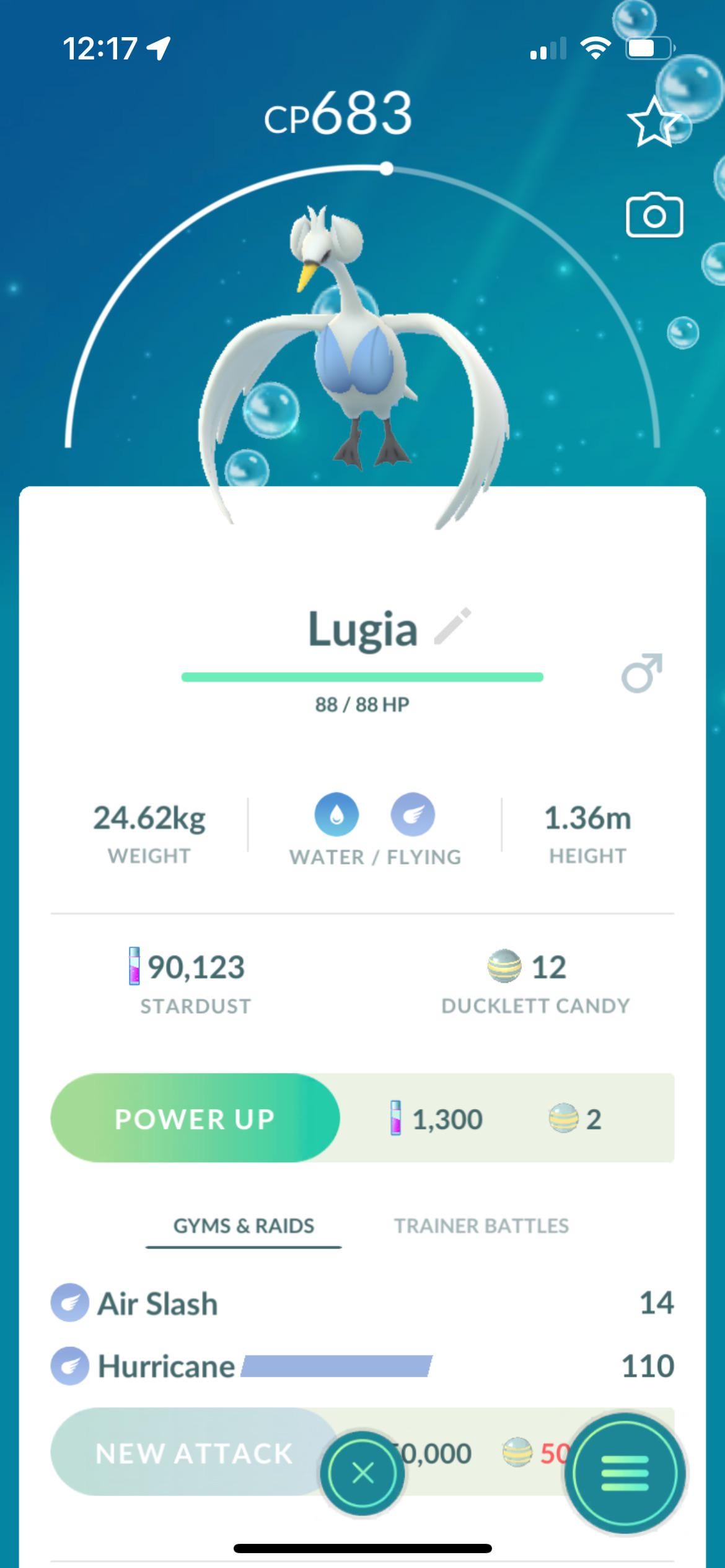The height and width of the screenshot is (1568, 725).
Task: Open the round options menu button
Action: tap(625, 1473)
